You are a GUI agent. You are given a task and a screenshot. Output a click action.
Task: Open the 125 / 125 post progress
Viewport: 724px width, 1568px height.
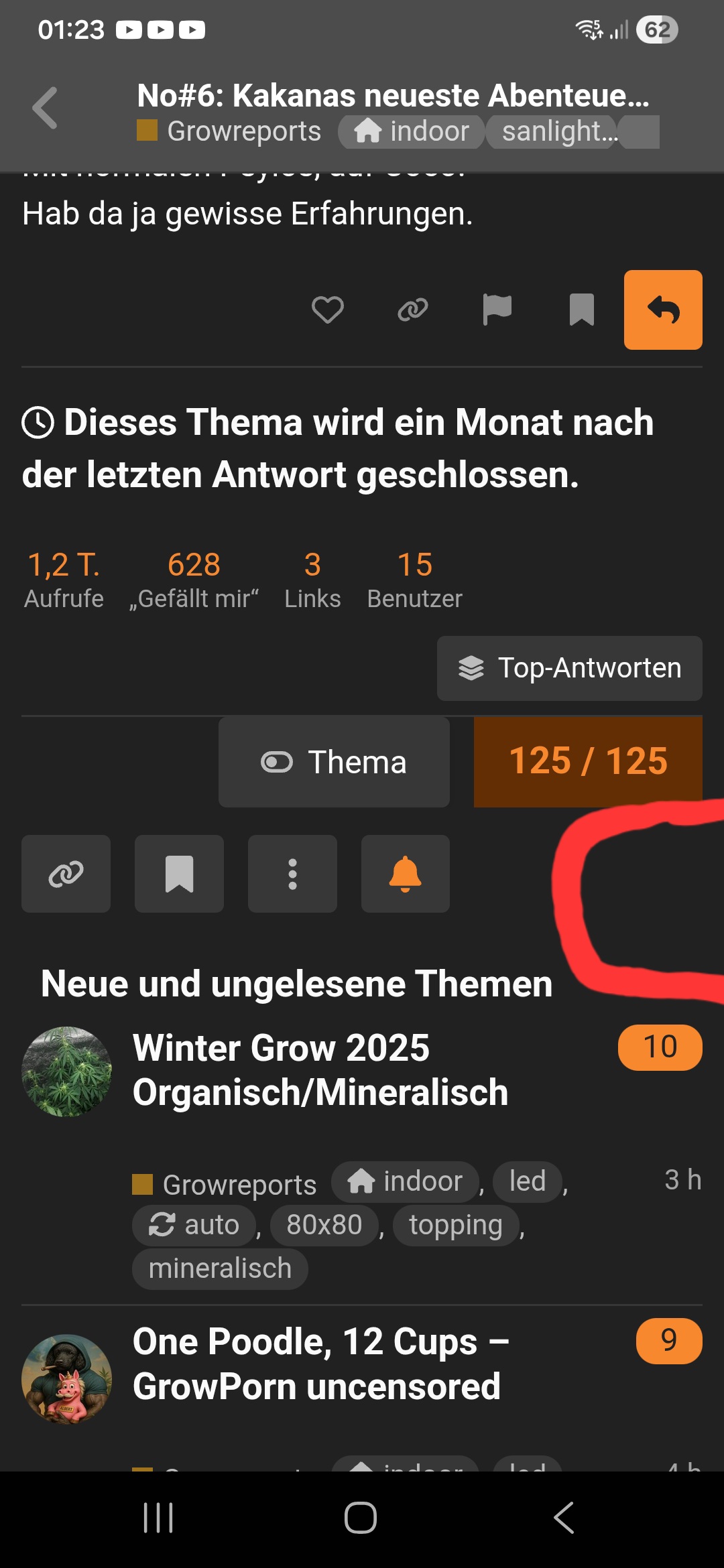pos(588,762)
